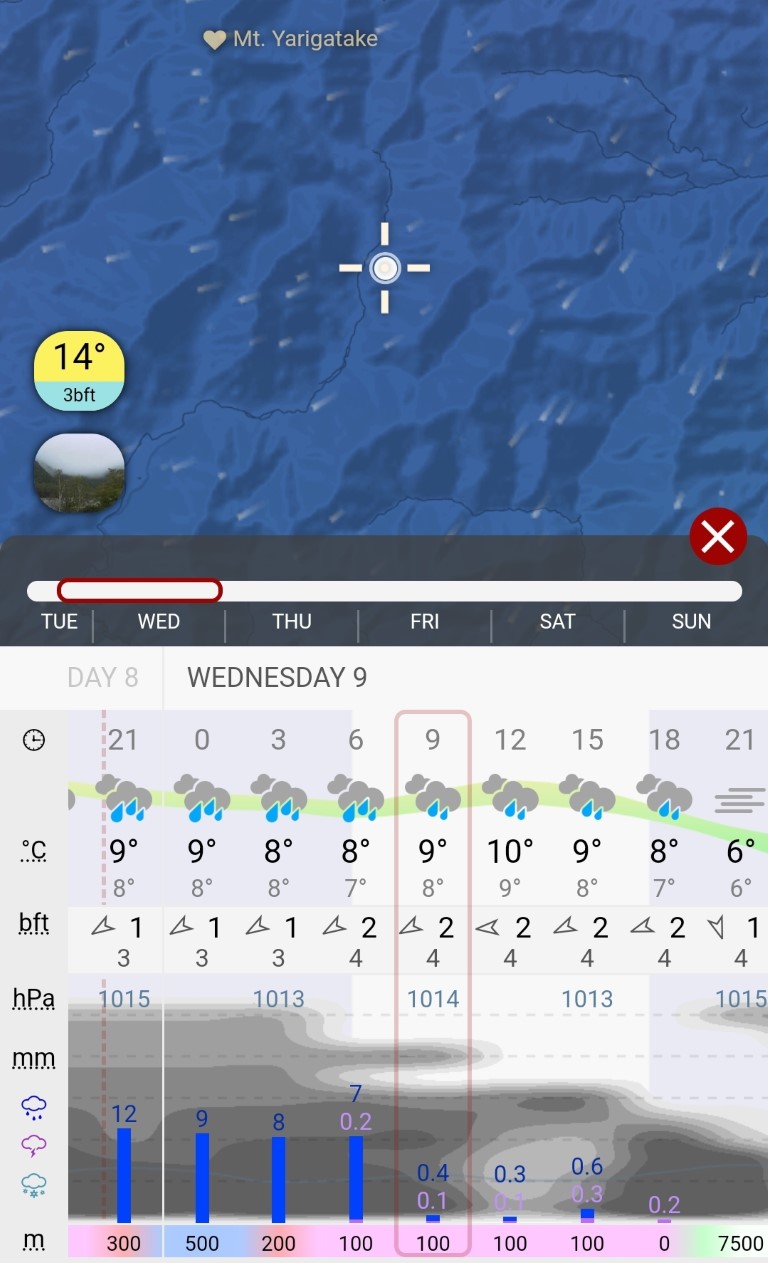Jump to TUE on the timeline
Viewport: 768px width, 1263px height.
pos(59,622)
